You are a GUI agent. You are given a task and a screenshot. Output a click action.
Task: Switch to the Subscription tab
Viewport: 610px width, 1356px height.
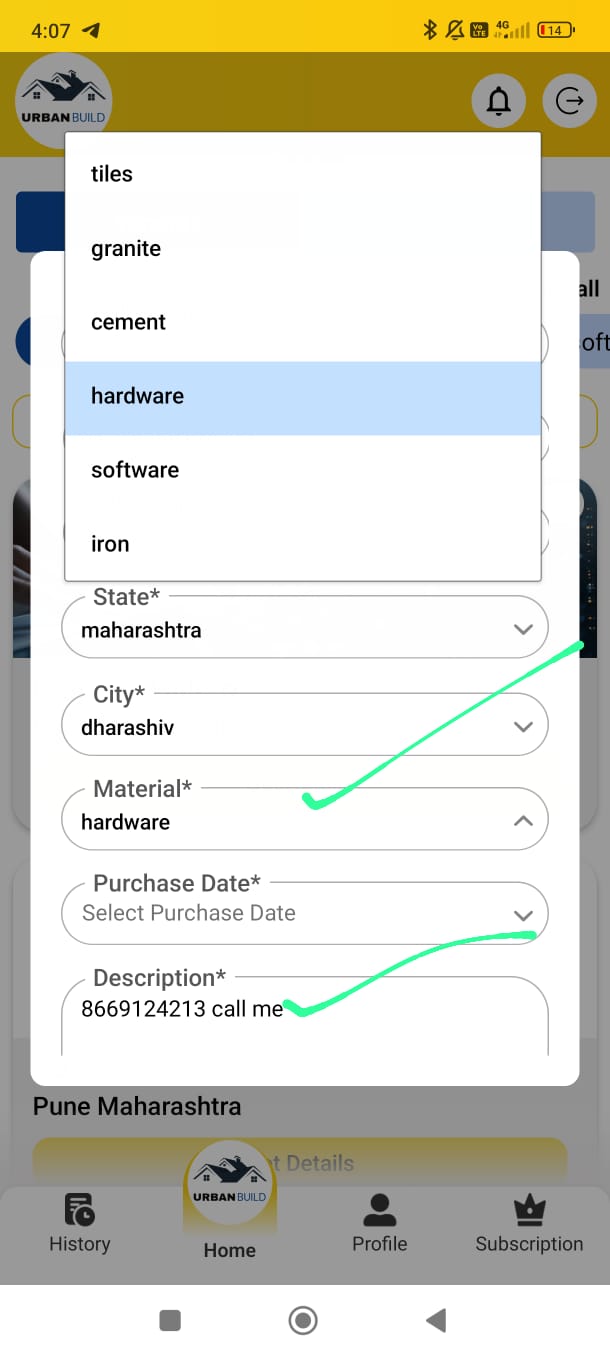pos(528,1223)
